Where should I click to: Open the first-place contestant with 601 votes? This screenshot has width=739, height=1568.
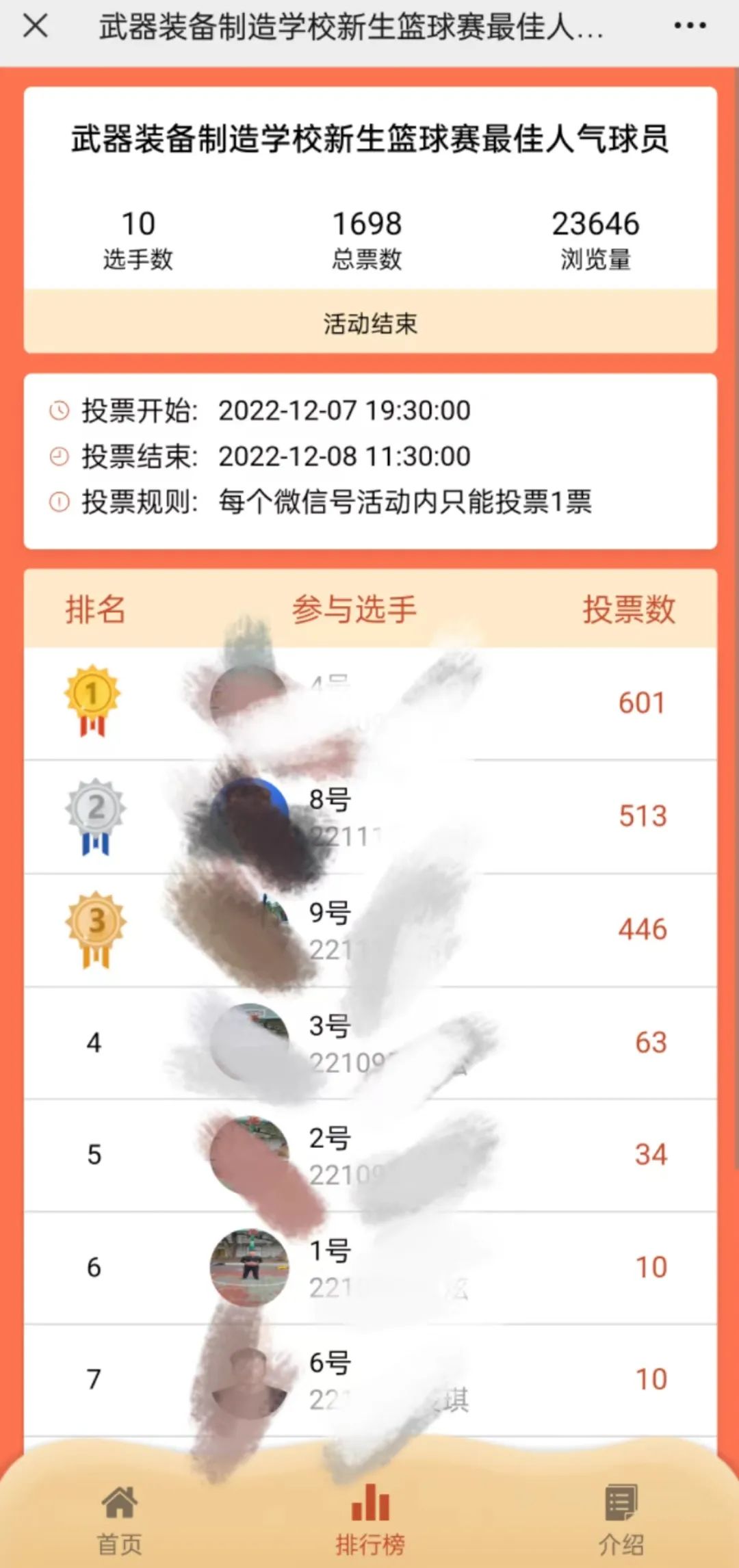(369, 703)
